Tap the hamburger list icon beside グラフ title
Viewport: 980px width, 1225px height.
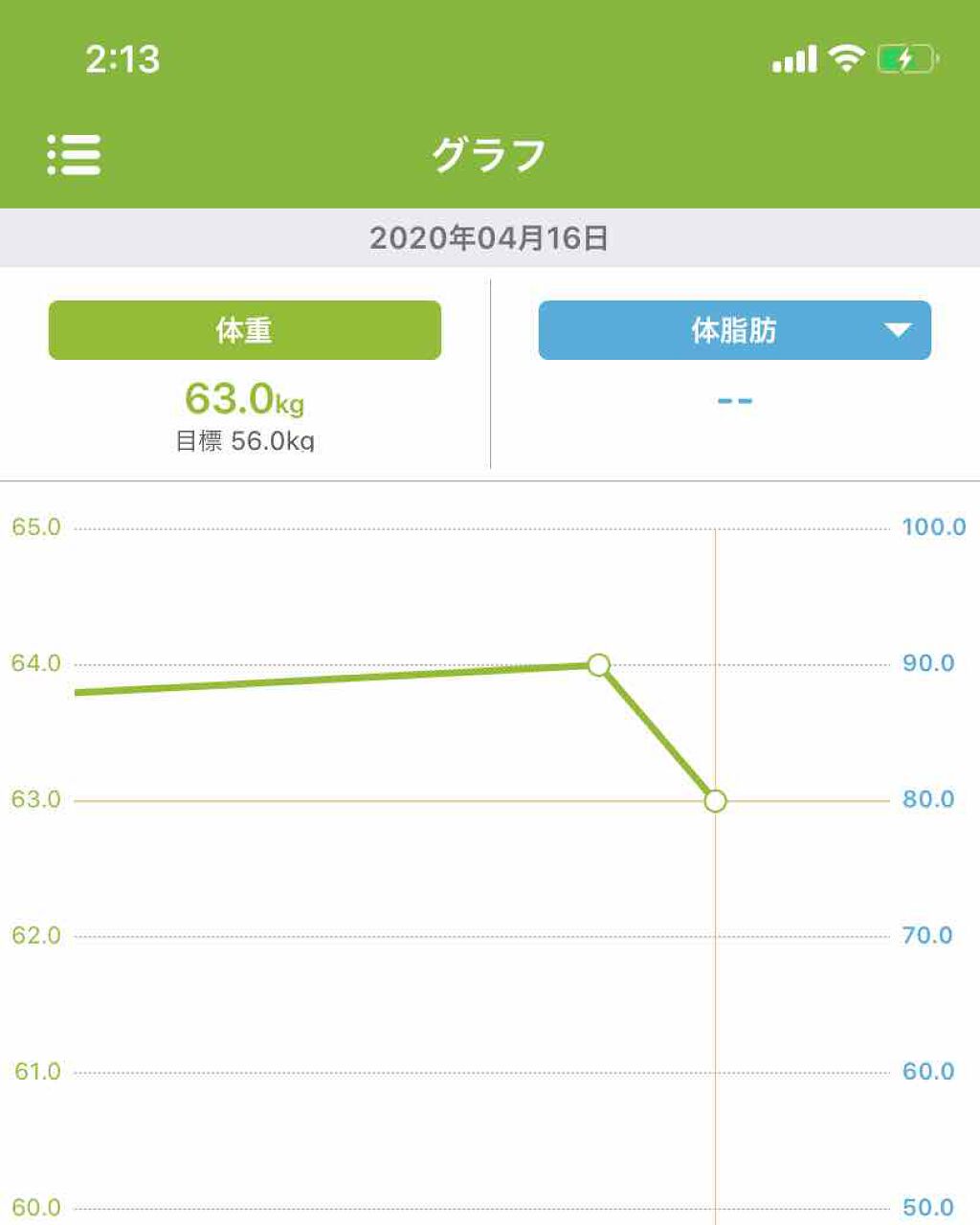pyautogui.click(x=75, y=154)
